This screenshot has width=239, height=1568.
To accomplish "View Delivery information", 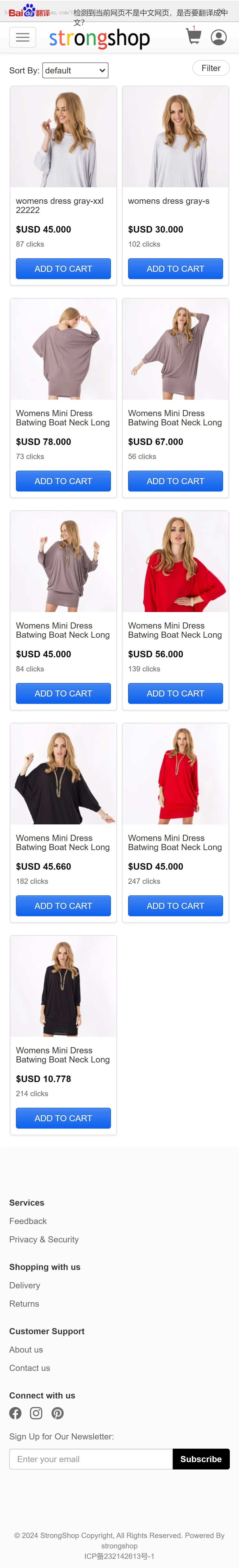I will 25,1285.
